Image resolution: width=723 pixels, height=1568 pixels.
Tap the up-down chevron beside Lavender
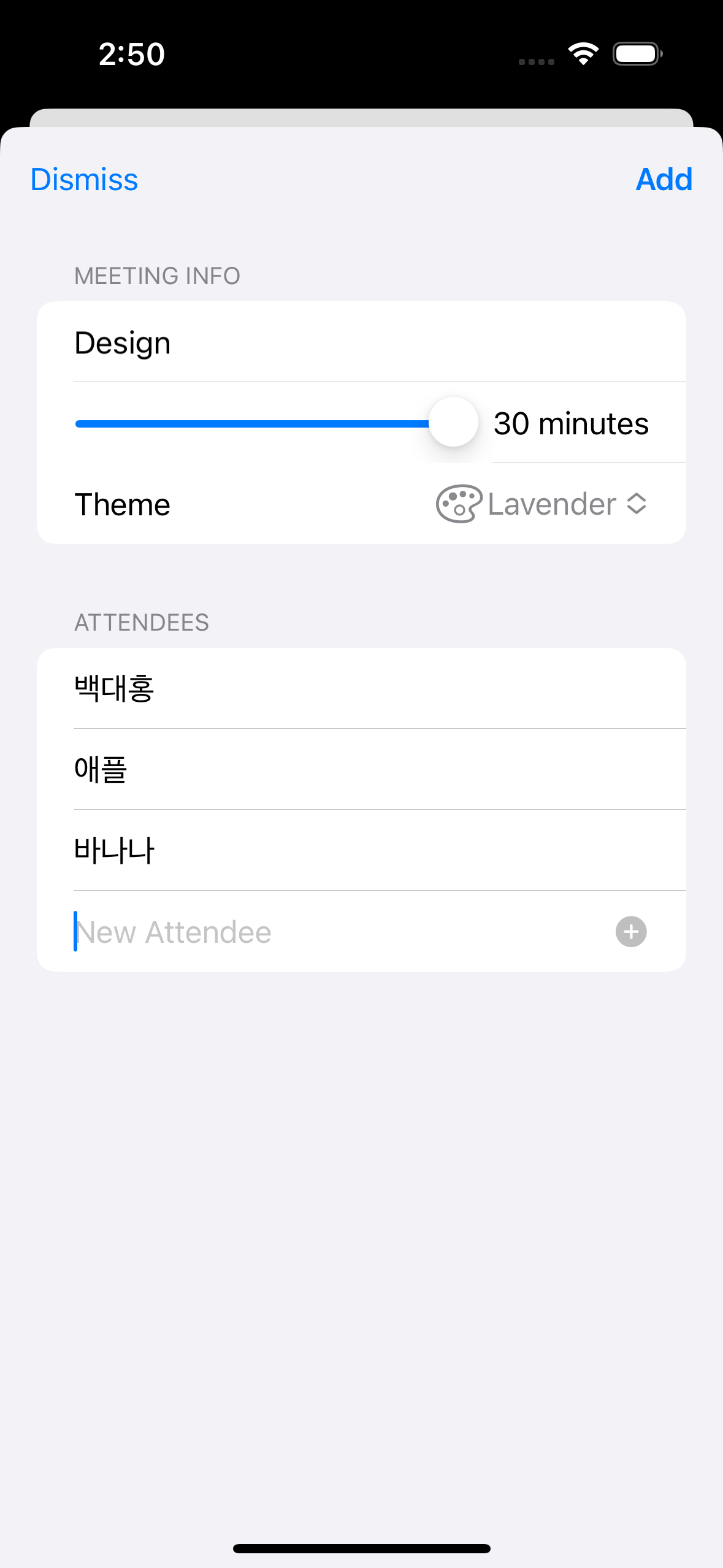point(637,504)
